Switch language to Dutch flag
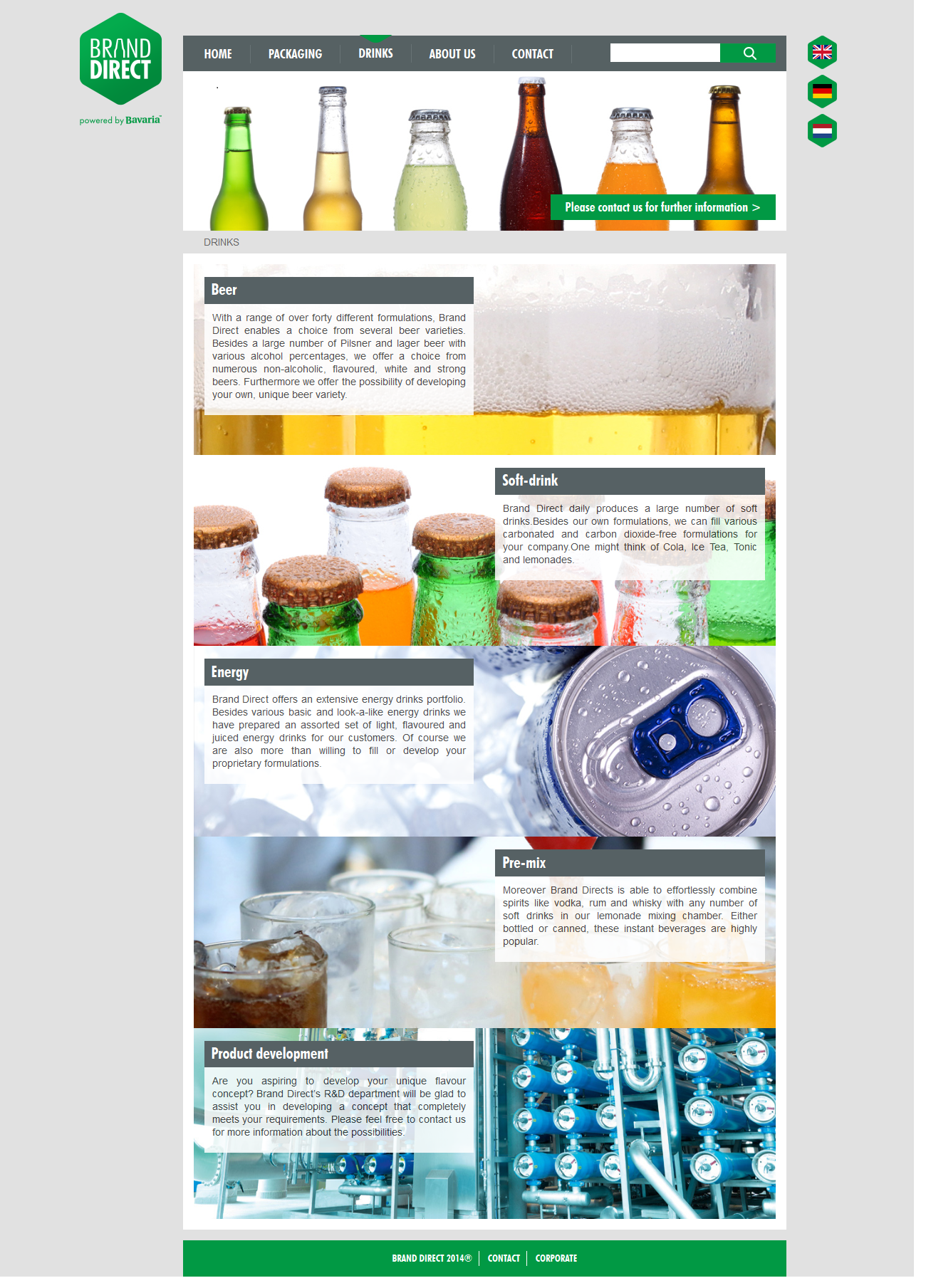926x1288 pixels. click(822, 131)
